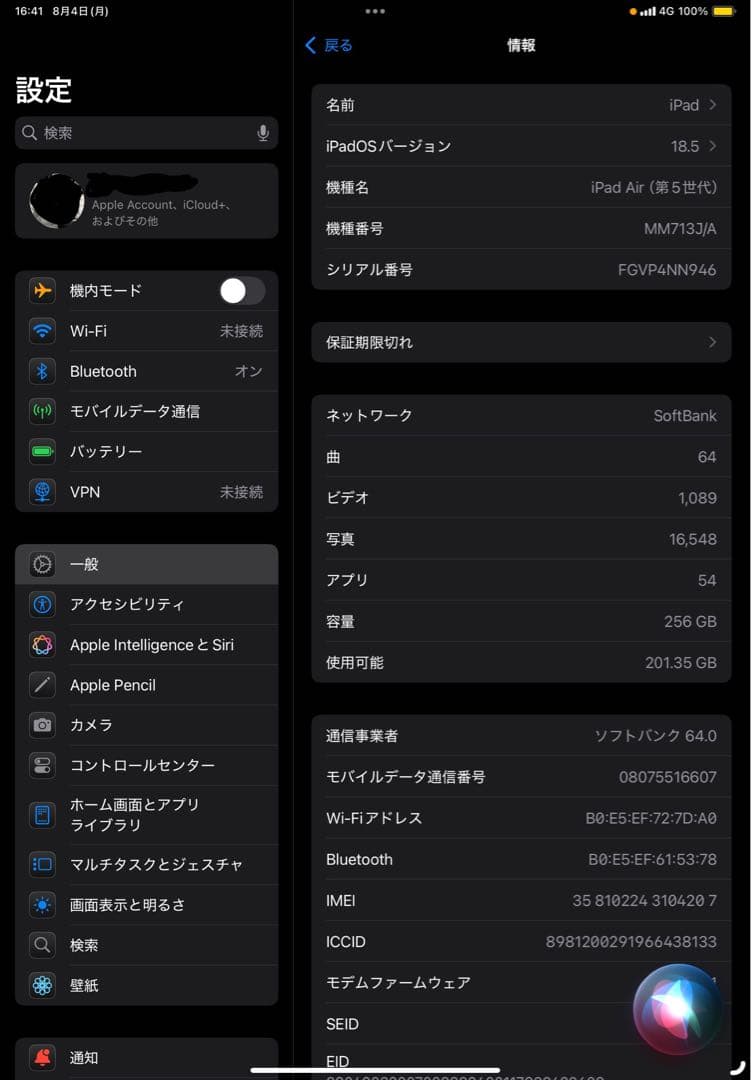Expand the iPadOSバージョン row
Screen dimensions: 751x1080
click(520, 146)
